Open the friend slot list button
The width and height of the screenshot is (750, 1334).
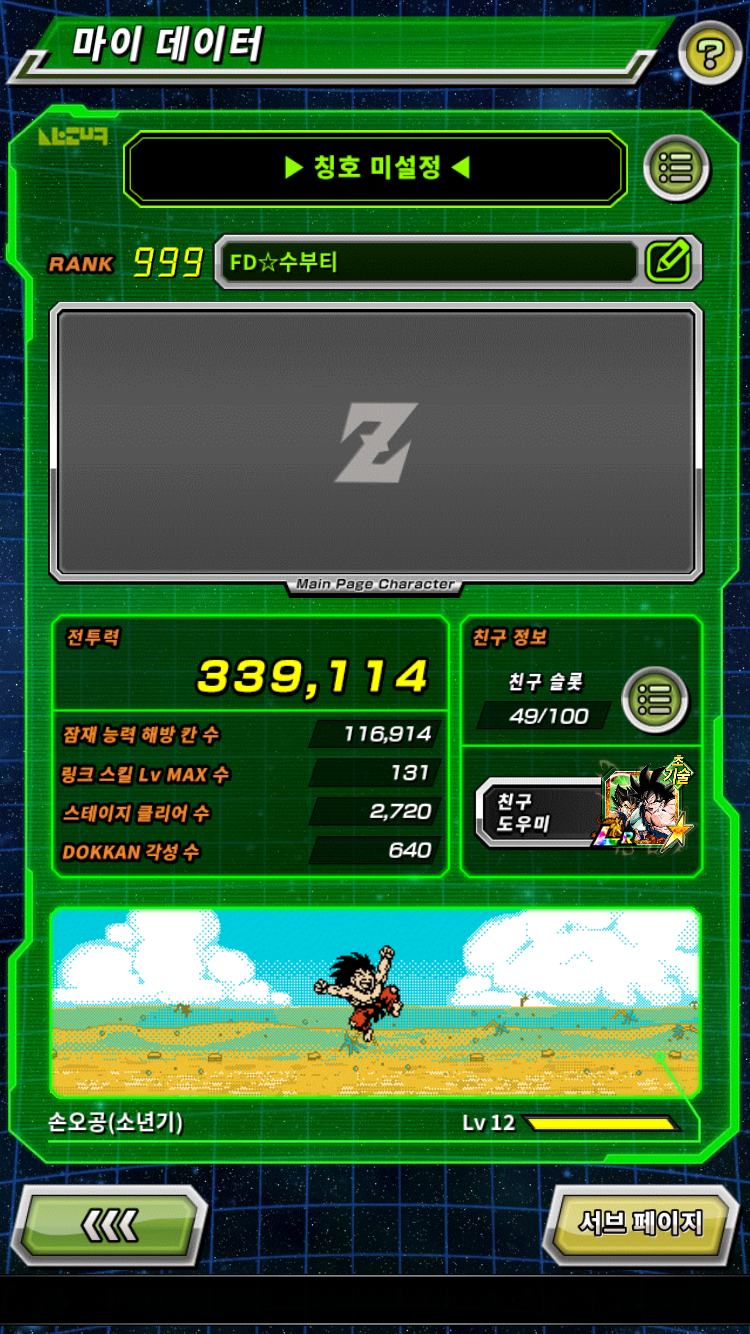[654, 700]
